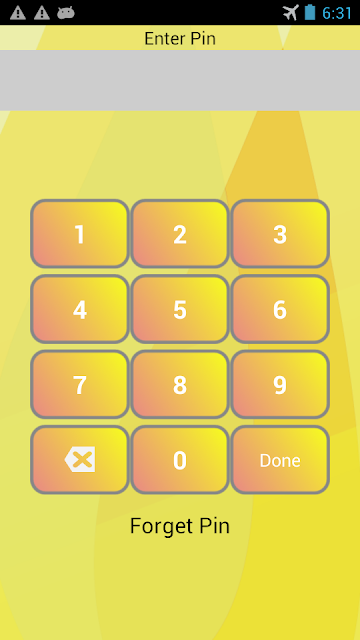Open the Forget Pin option
This screenshot has width=360, height=640.
(x=180, y=526)
